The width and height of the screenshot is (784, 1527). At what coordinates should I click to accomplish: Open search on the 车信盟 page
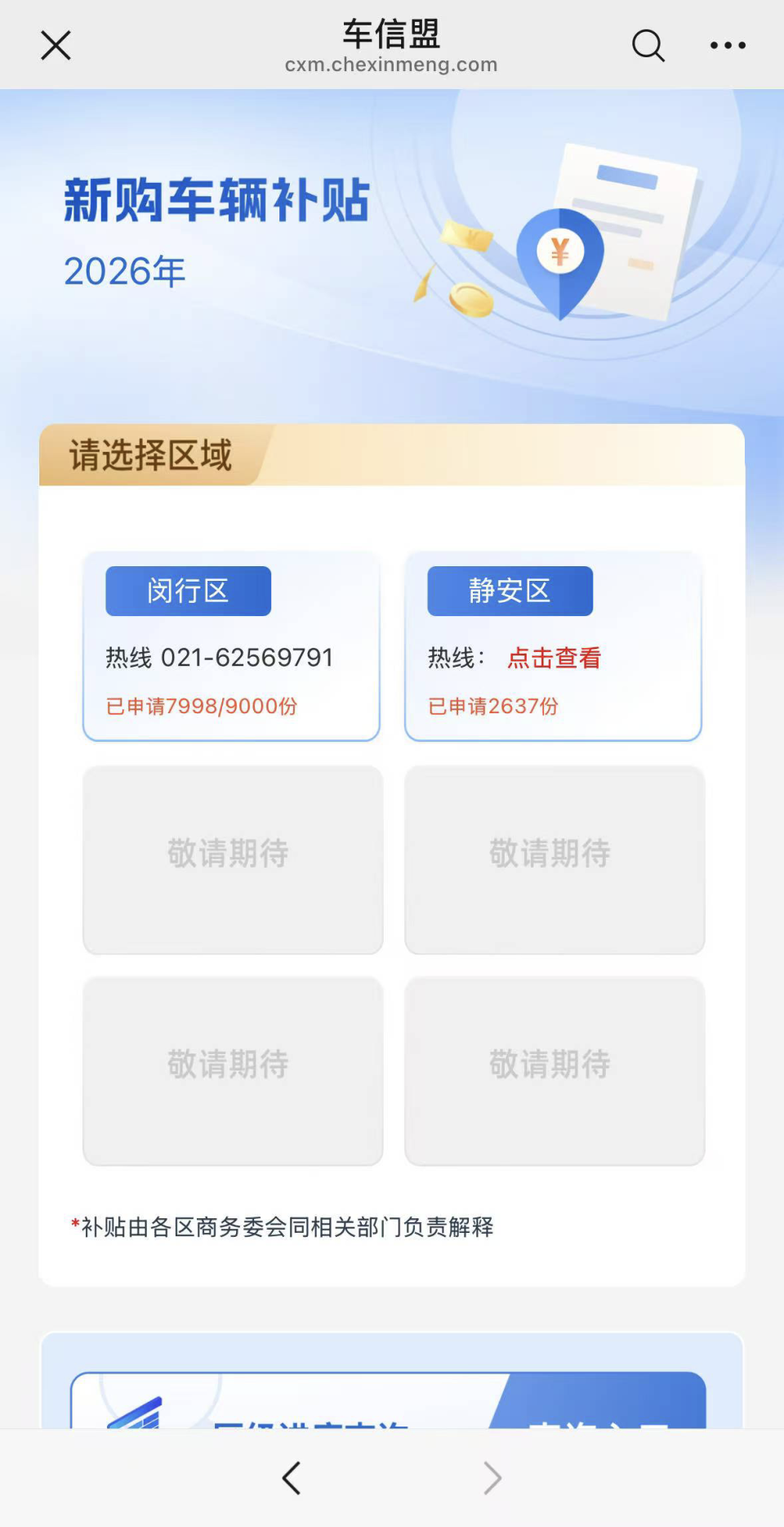pyautogui.click(x=648, y=47)
